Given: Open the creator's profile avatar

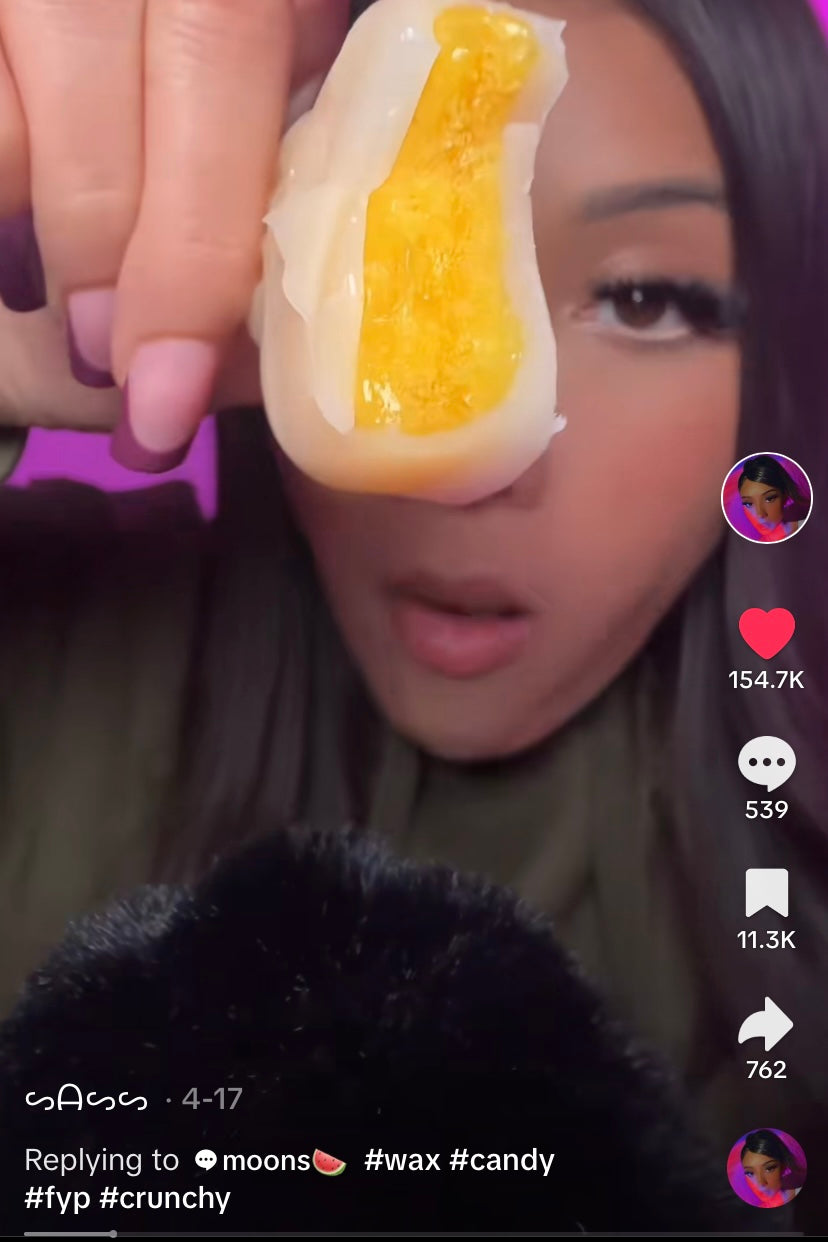Looking at the screenshot, I should (767, 498).
